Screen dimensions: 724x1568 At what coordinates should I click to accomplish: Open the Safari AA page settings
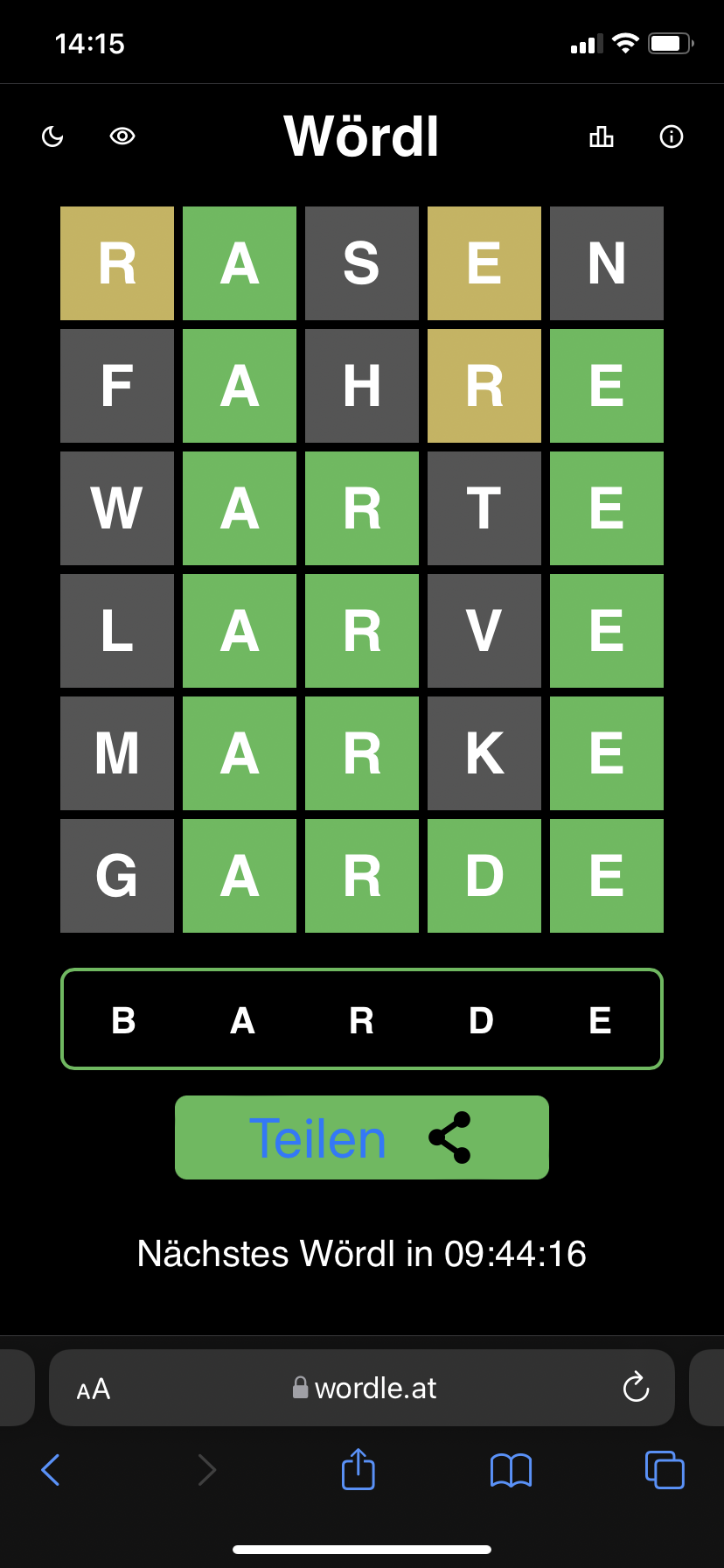point(94,1389)
